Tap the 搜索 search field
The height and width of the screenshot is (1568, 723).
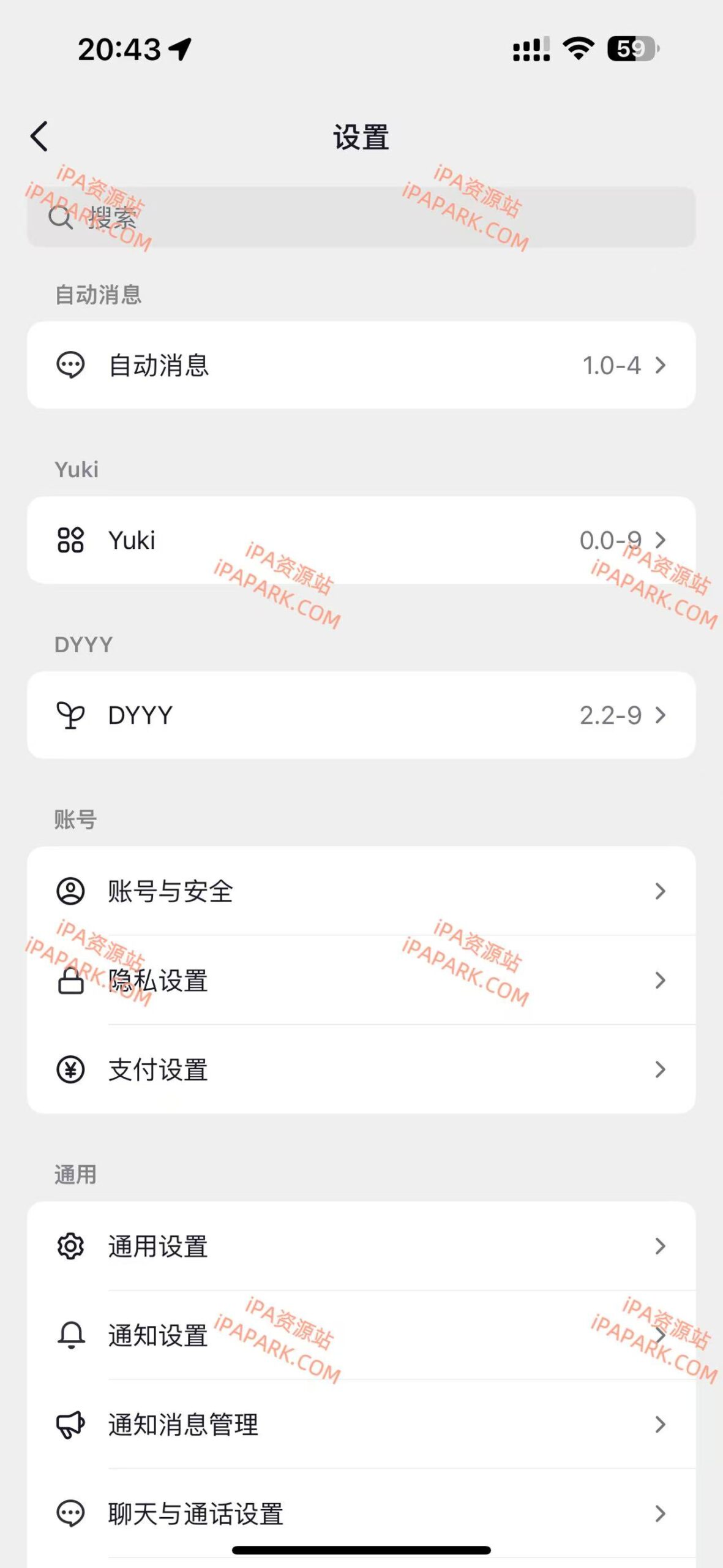(x=361, y=217)
